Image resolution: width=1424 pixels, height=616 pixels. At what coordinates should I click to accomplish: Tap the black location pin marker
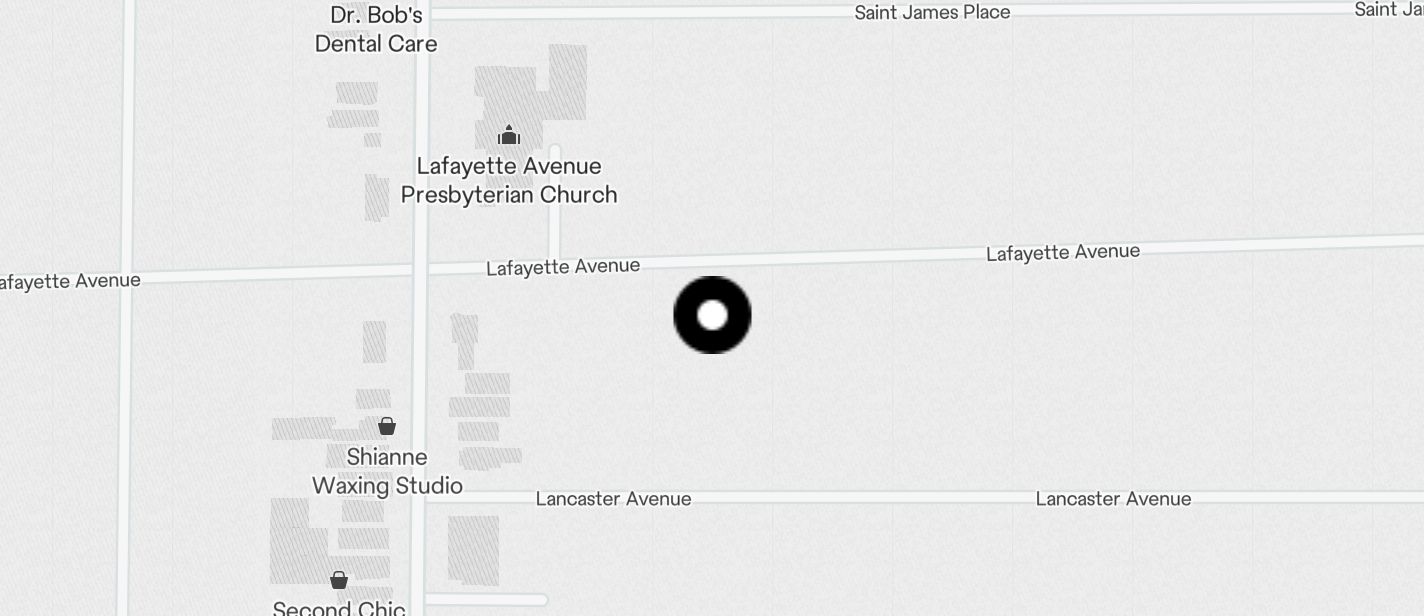[x=712, y=315]
